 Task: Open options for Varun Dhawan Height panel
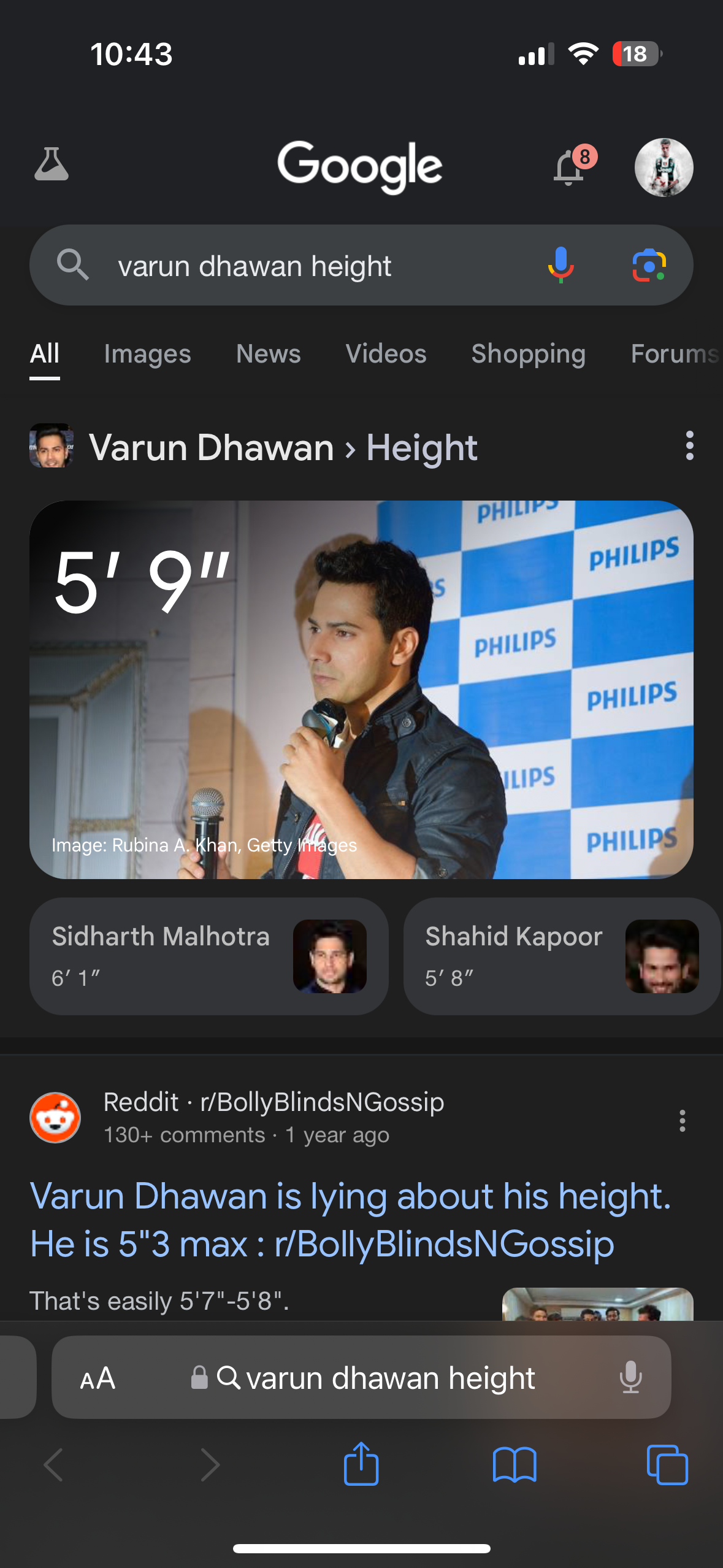pos(689,445)
